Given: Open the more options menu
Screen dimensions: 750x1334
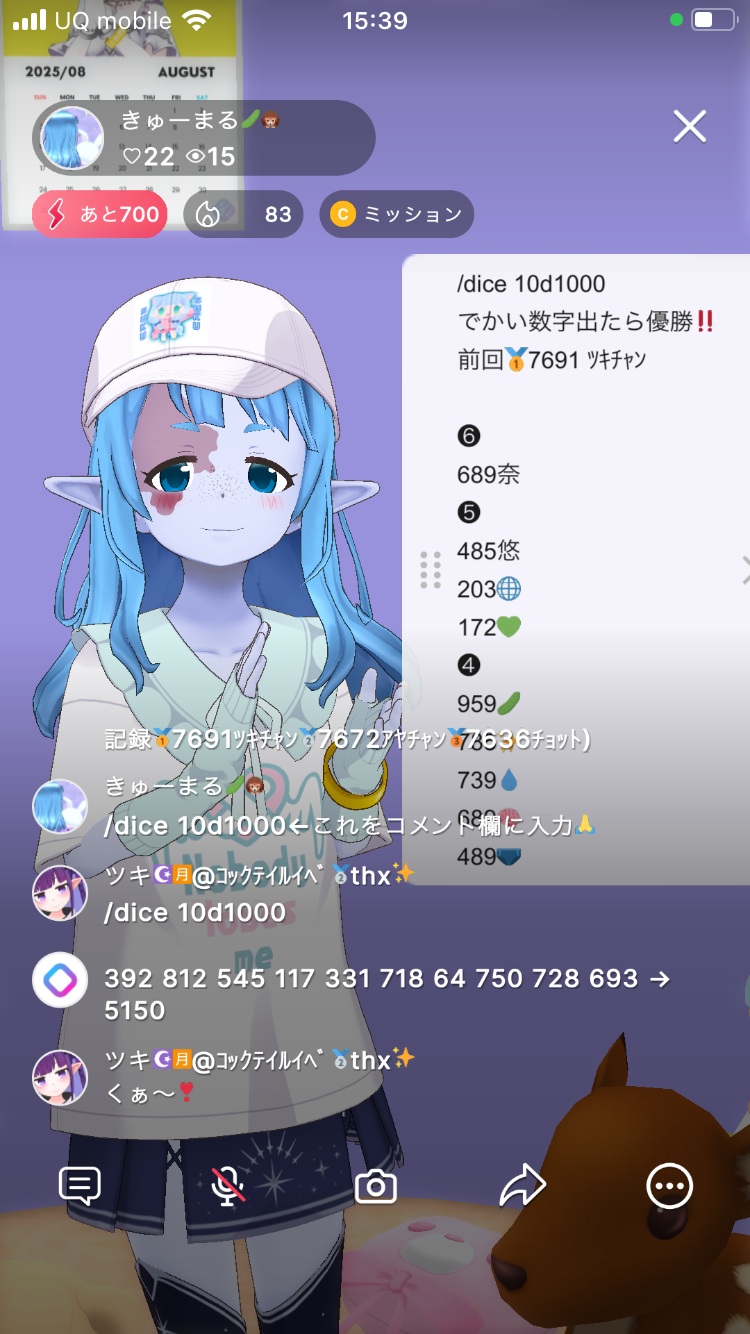Looking at the screenshot, I should click(x=668, y=1186).
